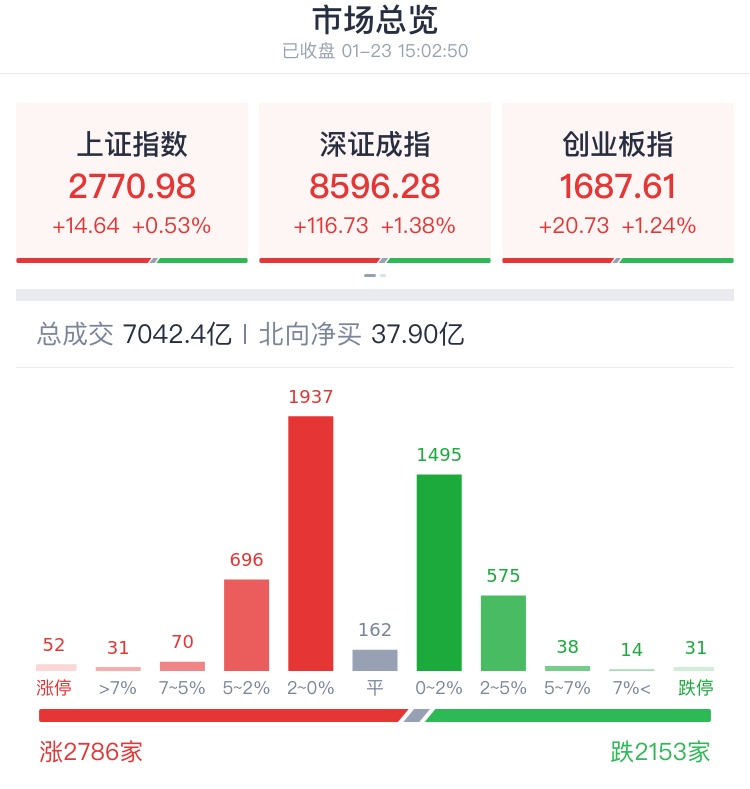The height and width of the screenshot is (789, 750).
Task: Open the 深证成指 index card
Action: tap(375, 183)
